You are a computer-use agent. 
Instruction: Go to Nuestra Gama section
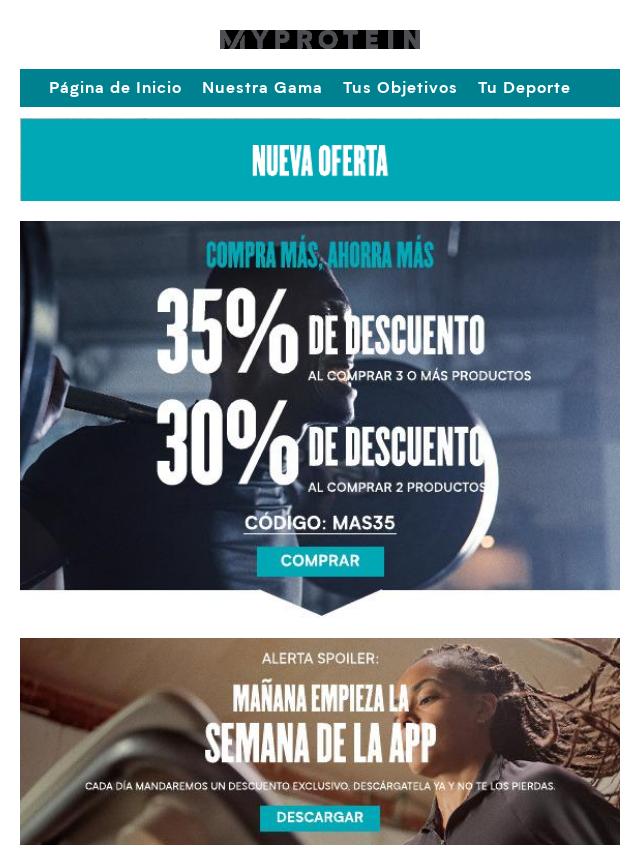(x=262, y=88)
